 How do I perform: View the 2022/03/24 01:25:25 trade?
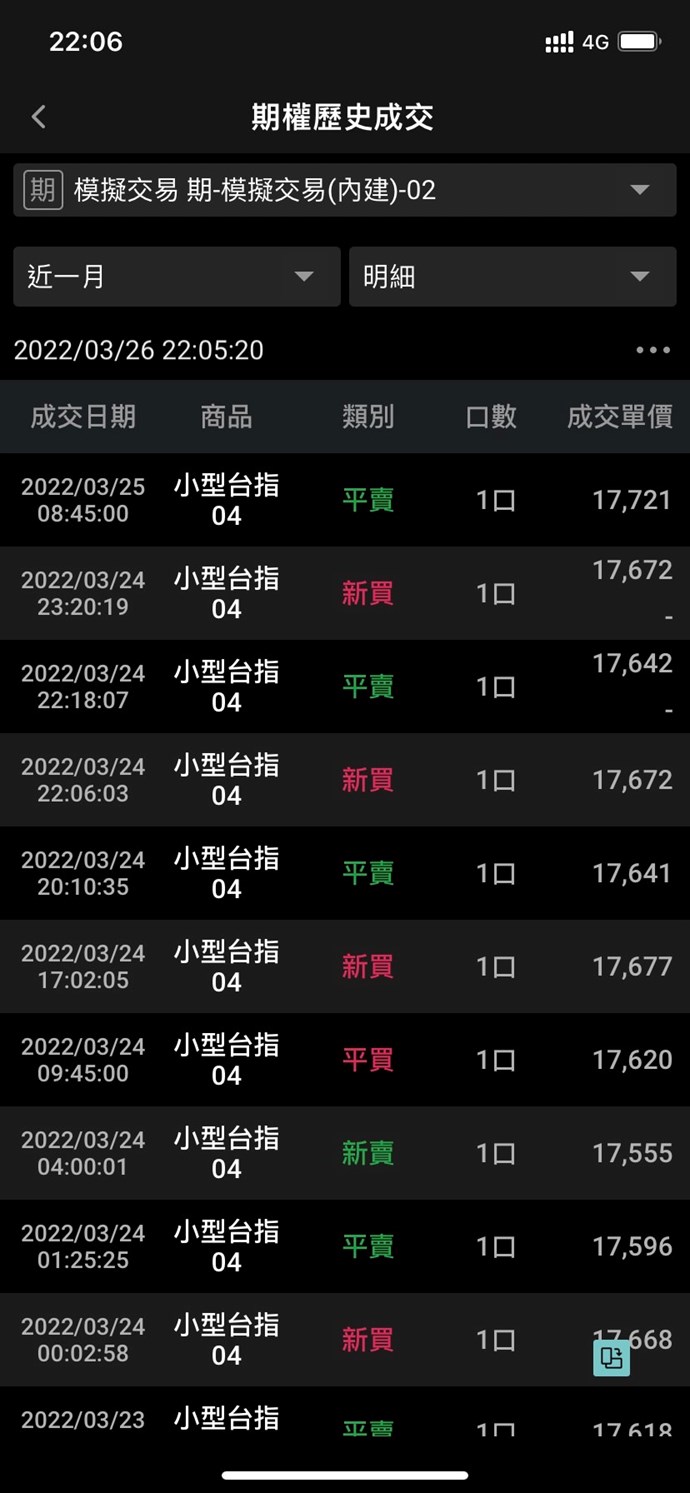click(x=345, y=1246)
